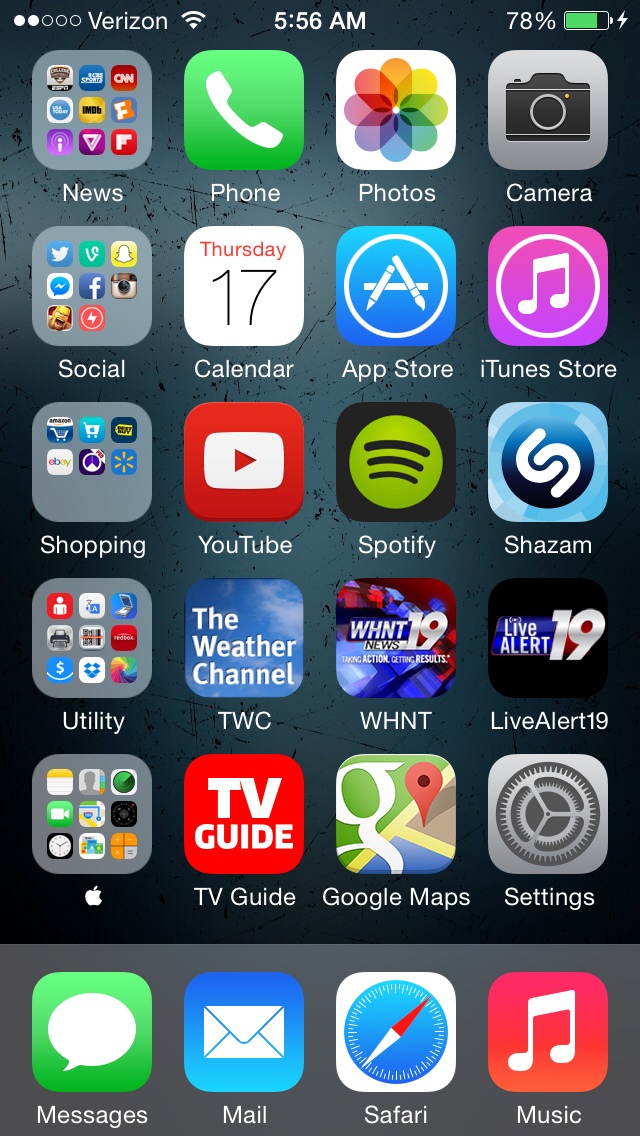Open the Photos app
The width and height of the screenshot is (640, 1136).
pyautogui.click(x=396, y=110)
